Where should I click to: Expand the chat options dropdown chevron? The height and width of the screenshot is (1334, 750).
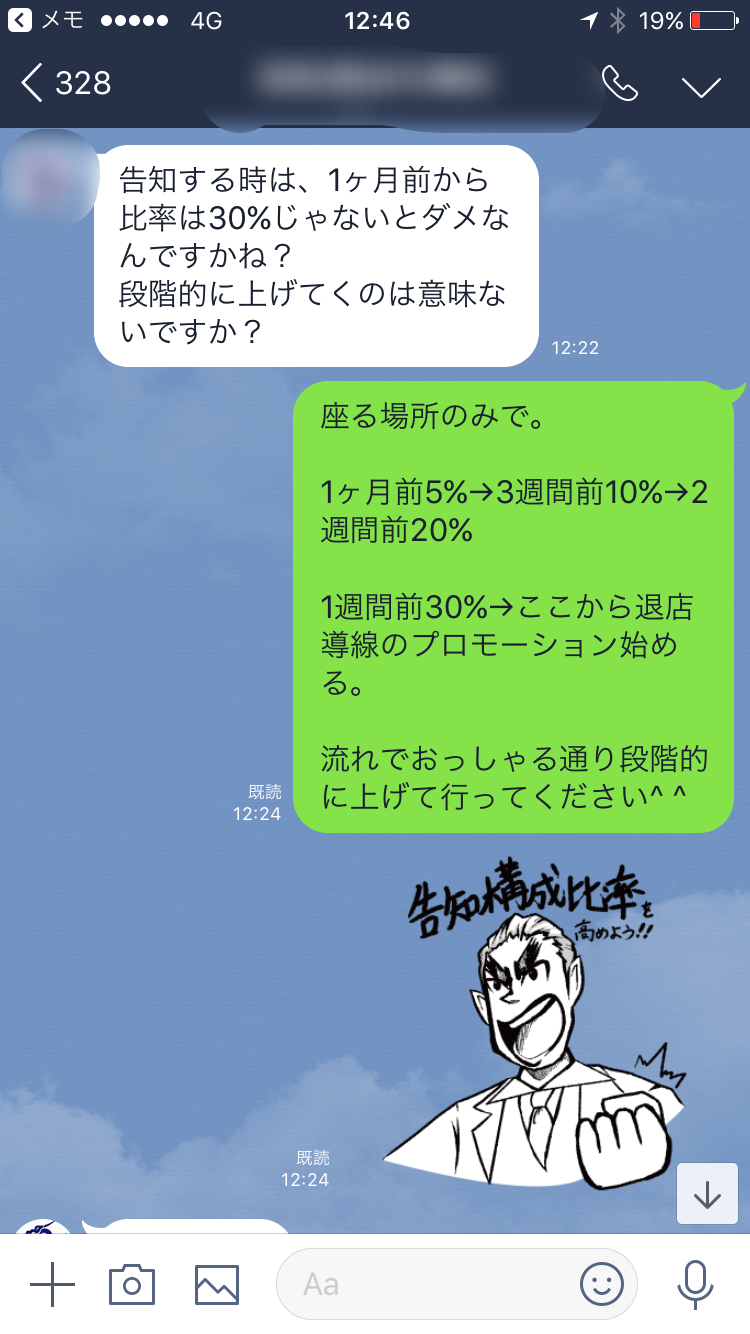point(701,86)
